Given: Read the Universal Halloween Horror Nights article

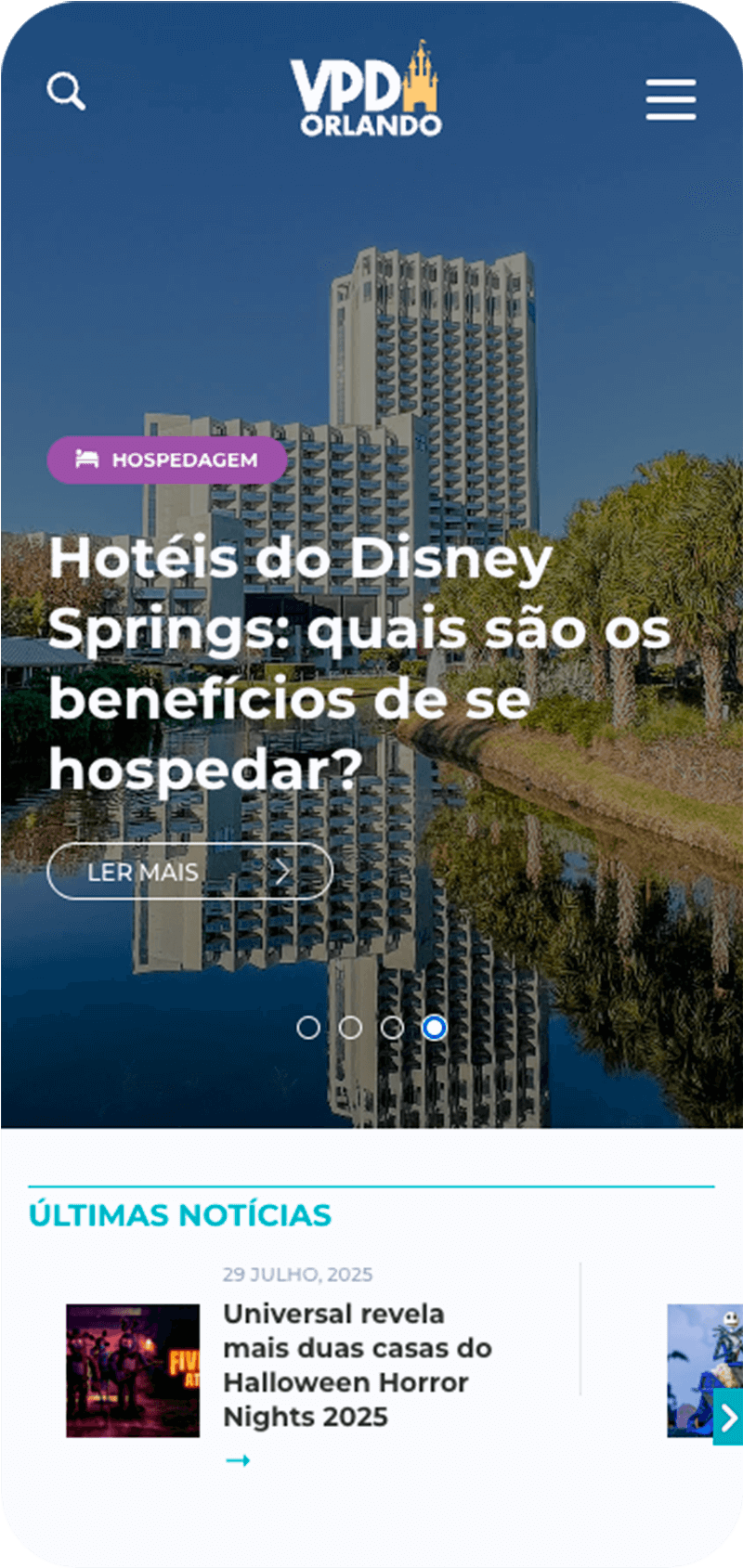Looking at the screenshot, I should click(357, 1365).
